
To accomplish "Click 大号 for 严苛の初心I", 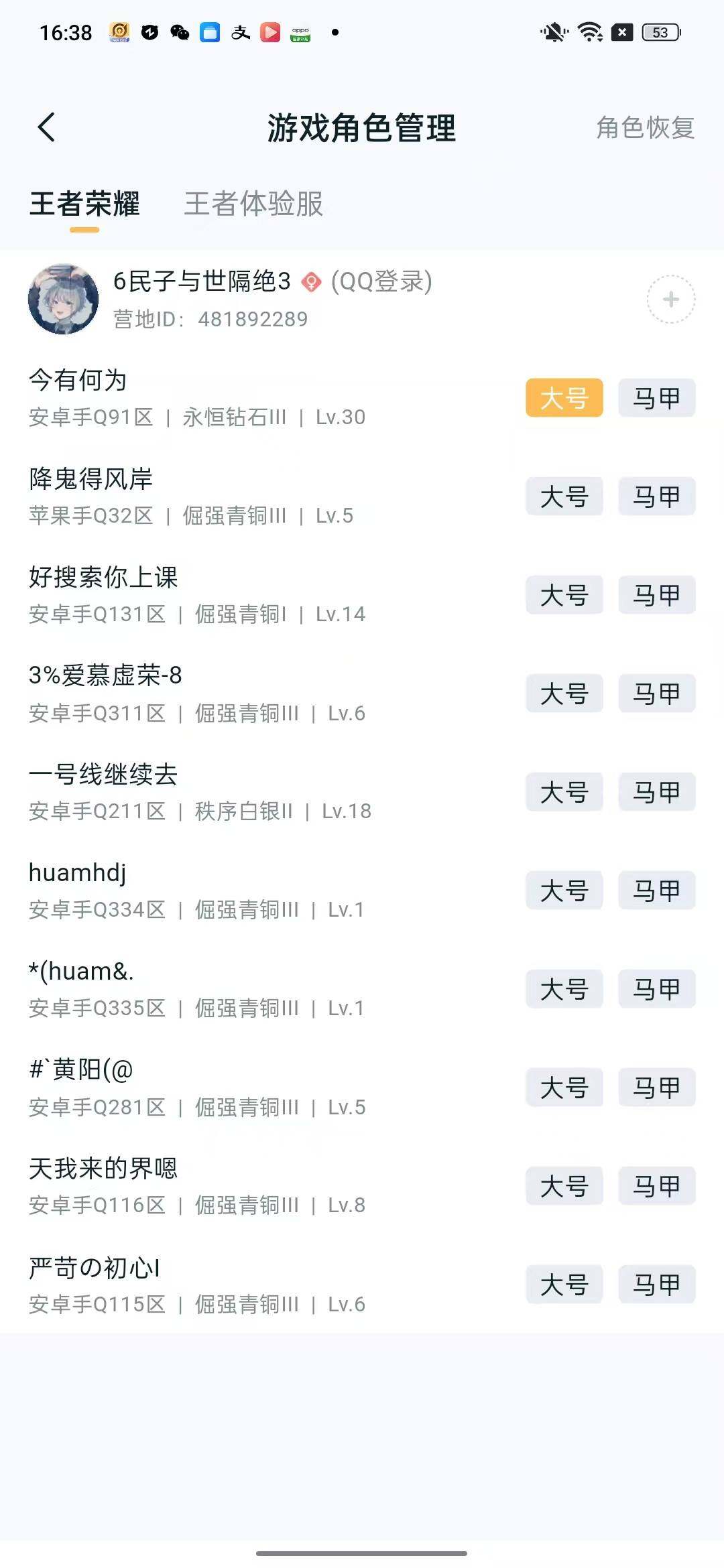I will [x=564, y=1285].
